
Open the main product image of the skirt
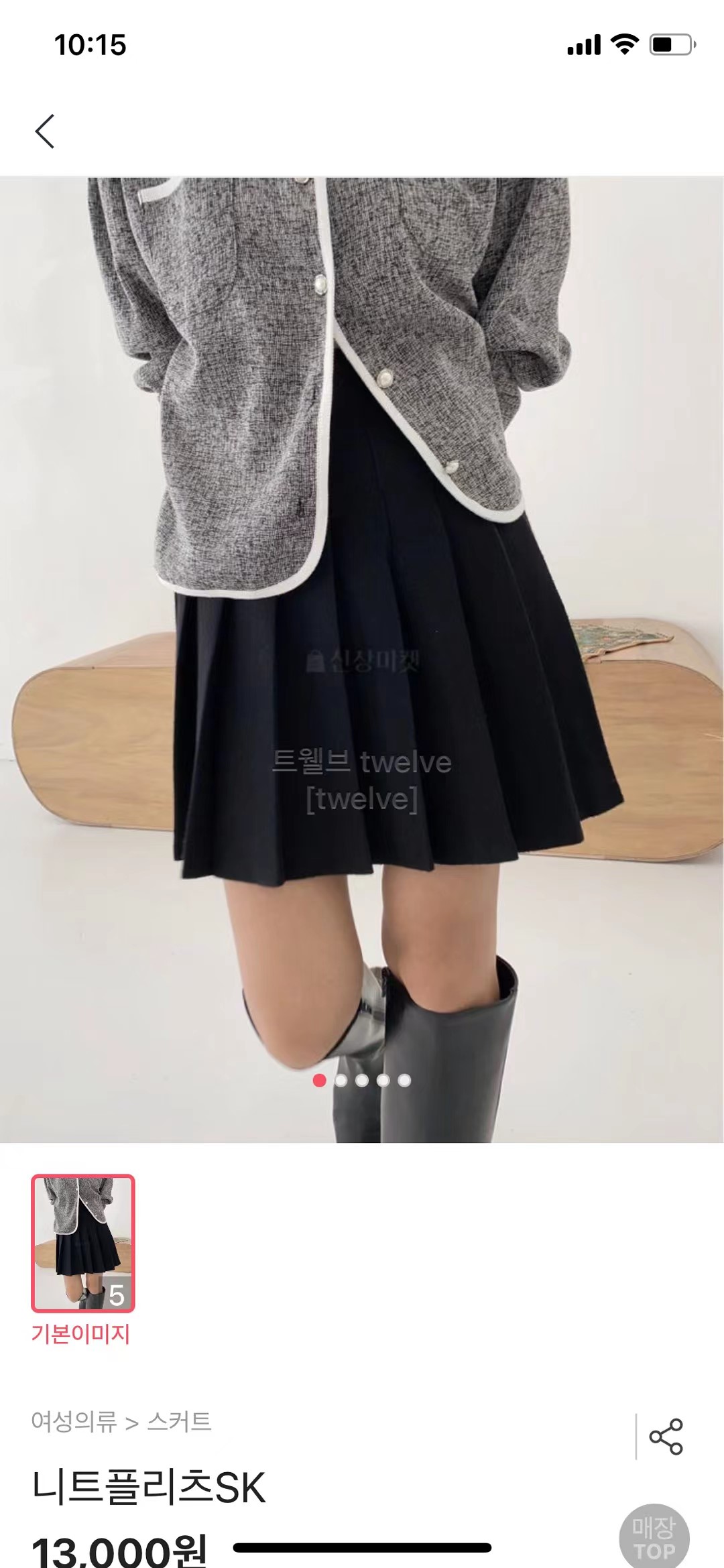pos(362,660)
